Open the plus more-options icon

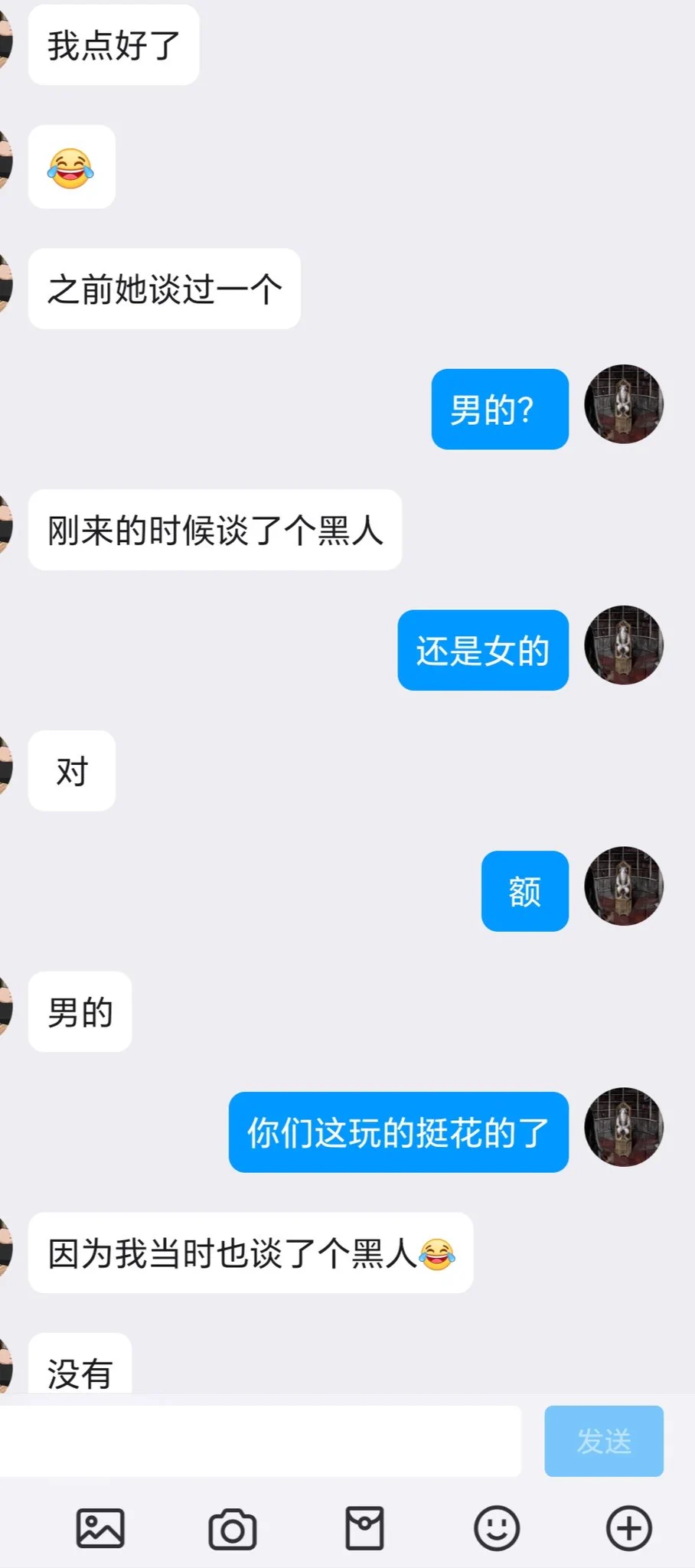point(629,1528)
